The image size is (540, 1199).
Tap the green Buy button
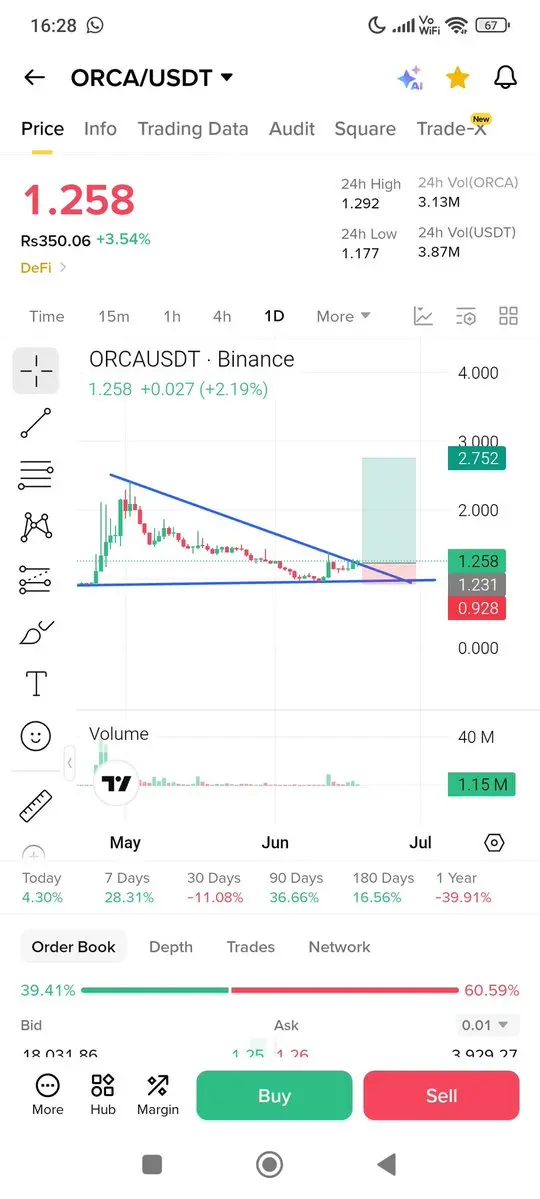(274, 1096)
